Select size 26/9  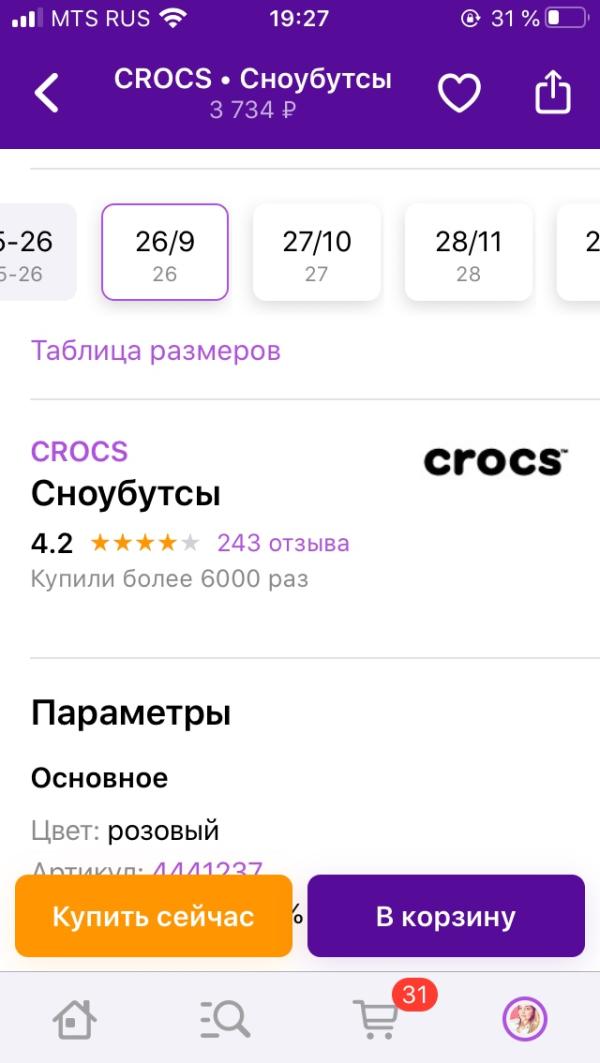coord(165,252)
